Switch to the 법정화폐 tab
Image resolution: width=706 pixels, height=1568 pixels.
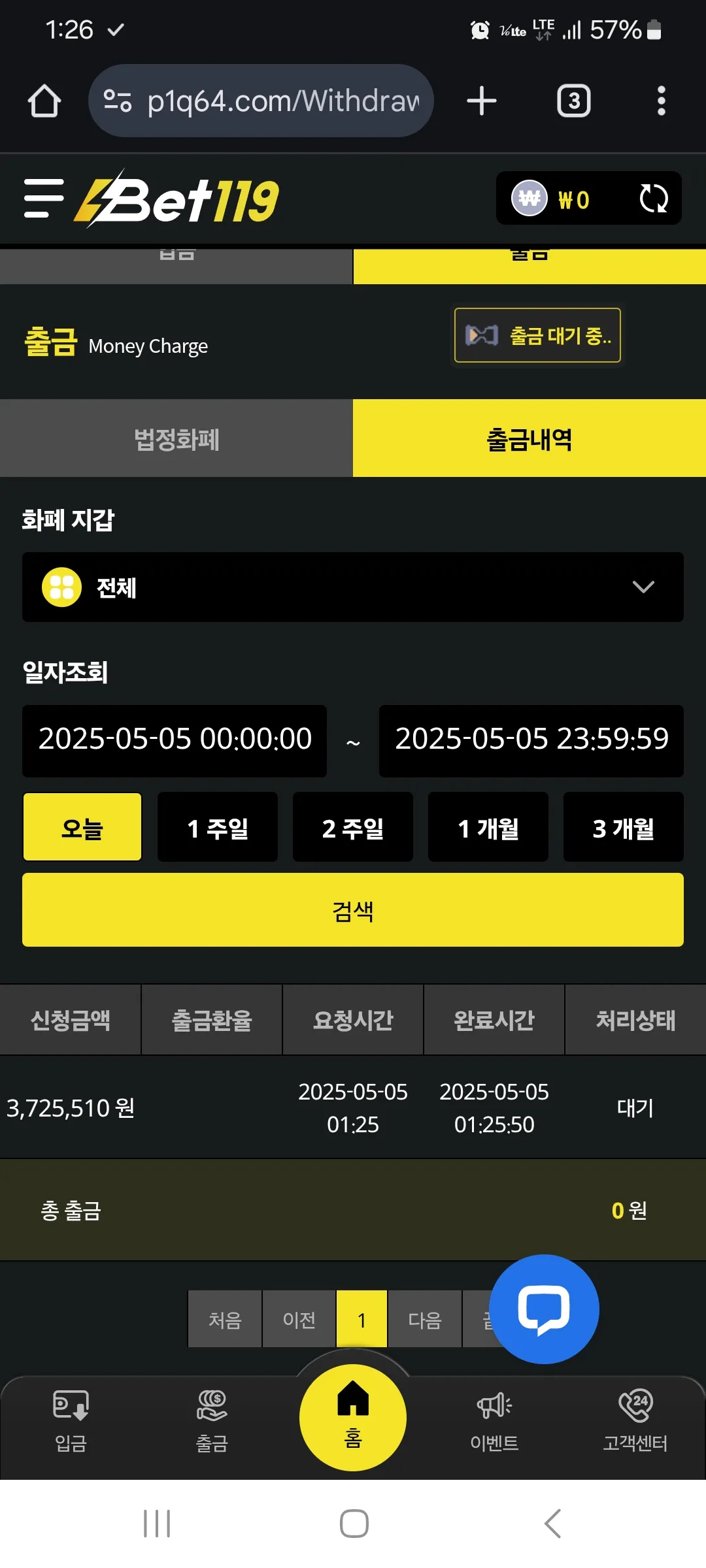click(176, 438)
